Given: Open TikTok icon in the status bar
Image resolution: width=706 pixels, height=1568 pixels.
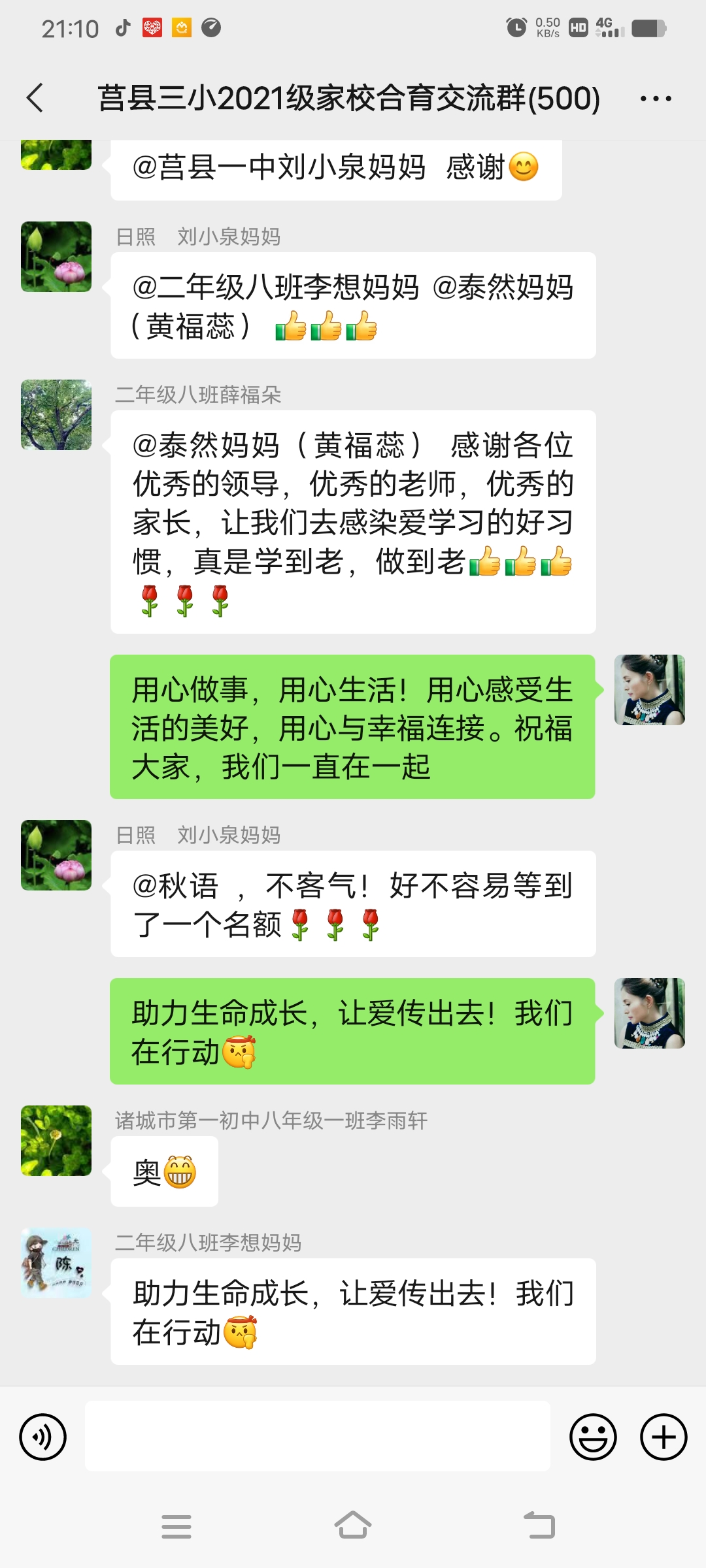Looking at the screenshot, I should click(x=123, y=28).
